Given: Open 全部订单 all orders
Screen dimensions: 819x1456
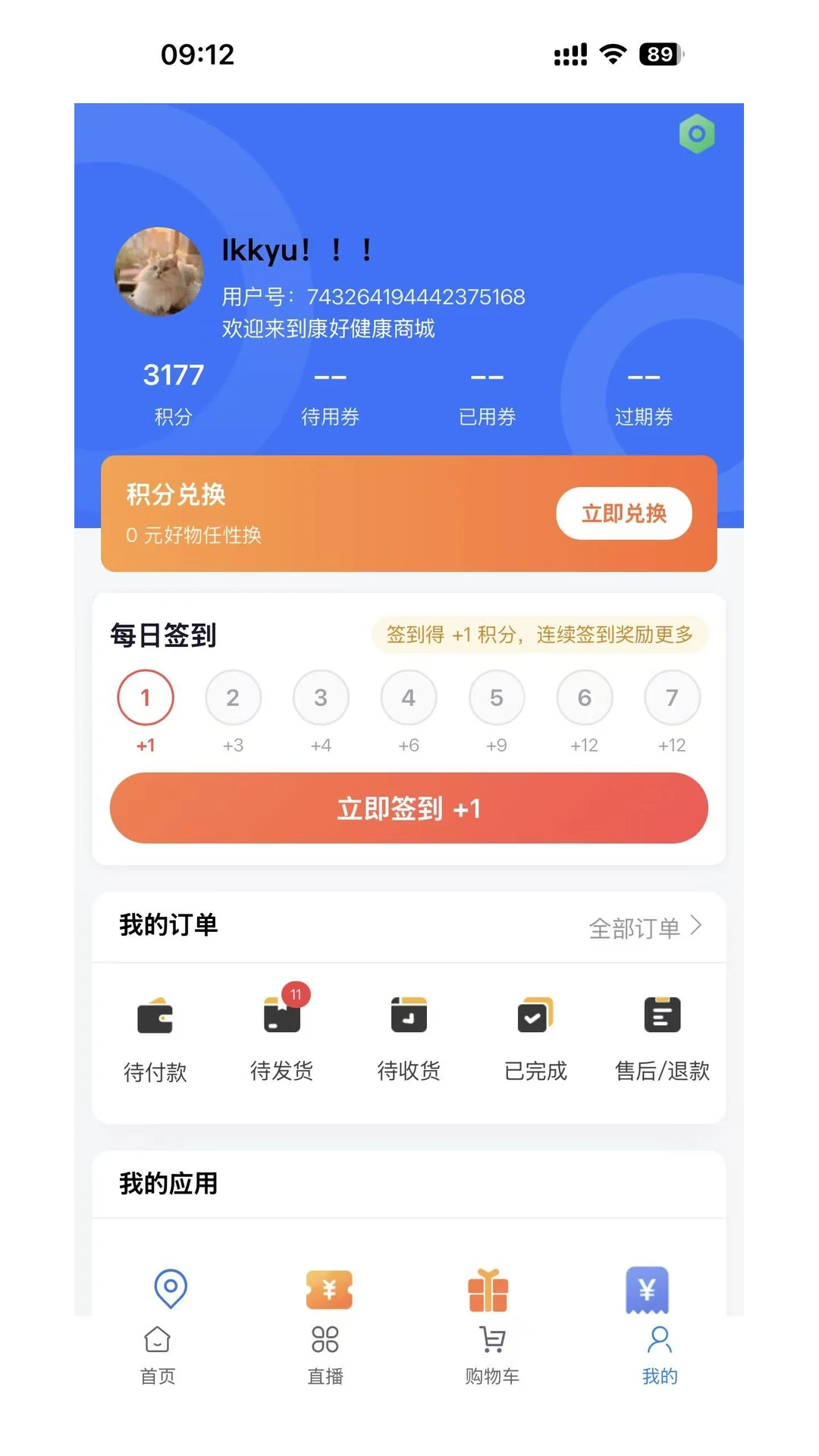Looking at the screenshot, I should pos(646,927).
